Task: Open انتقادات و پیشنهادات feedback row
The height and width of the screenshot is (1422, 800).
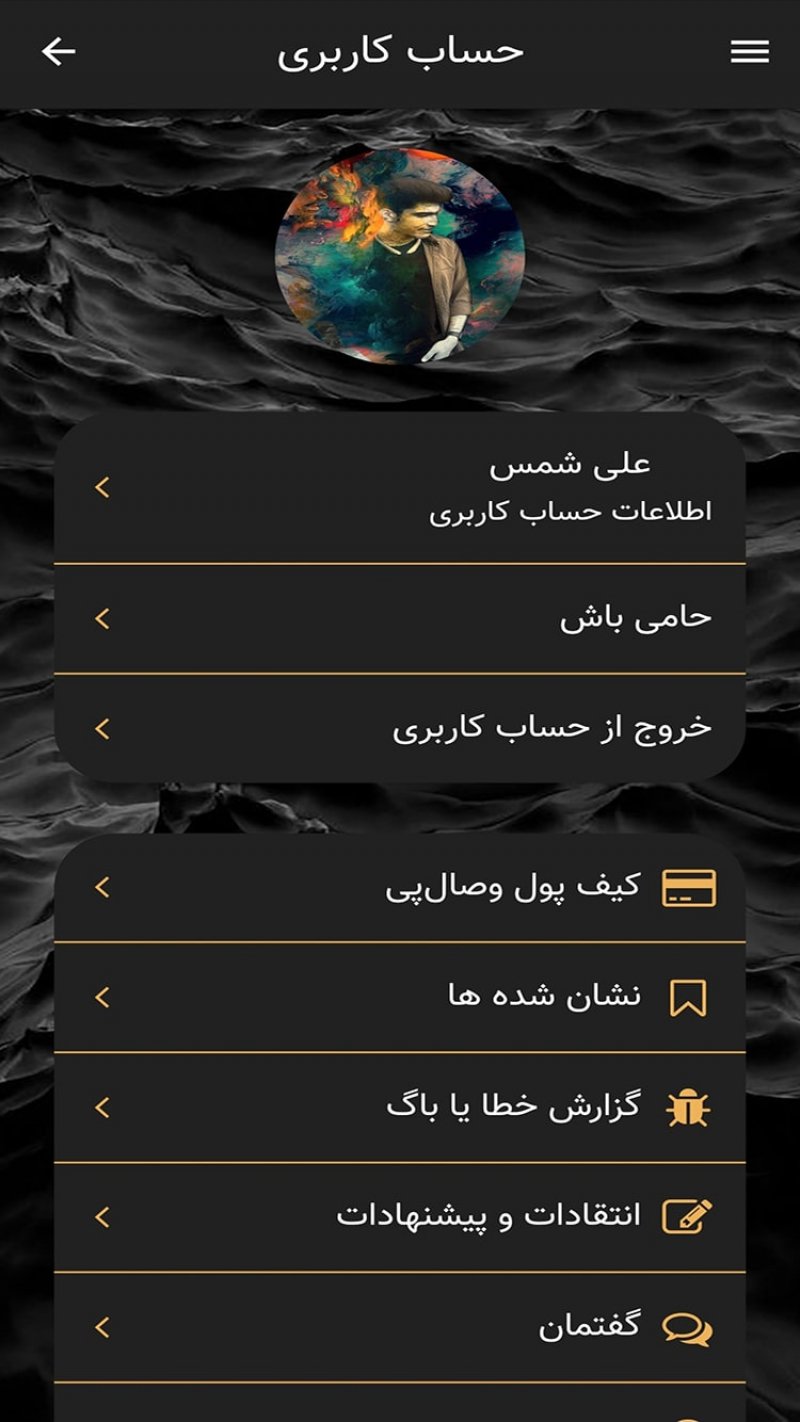Action: [400, 1217]
